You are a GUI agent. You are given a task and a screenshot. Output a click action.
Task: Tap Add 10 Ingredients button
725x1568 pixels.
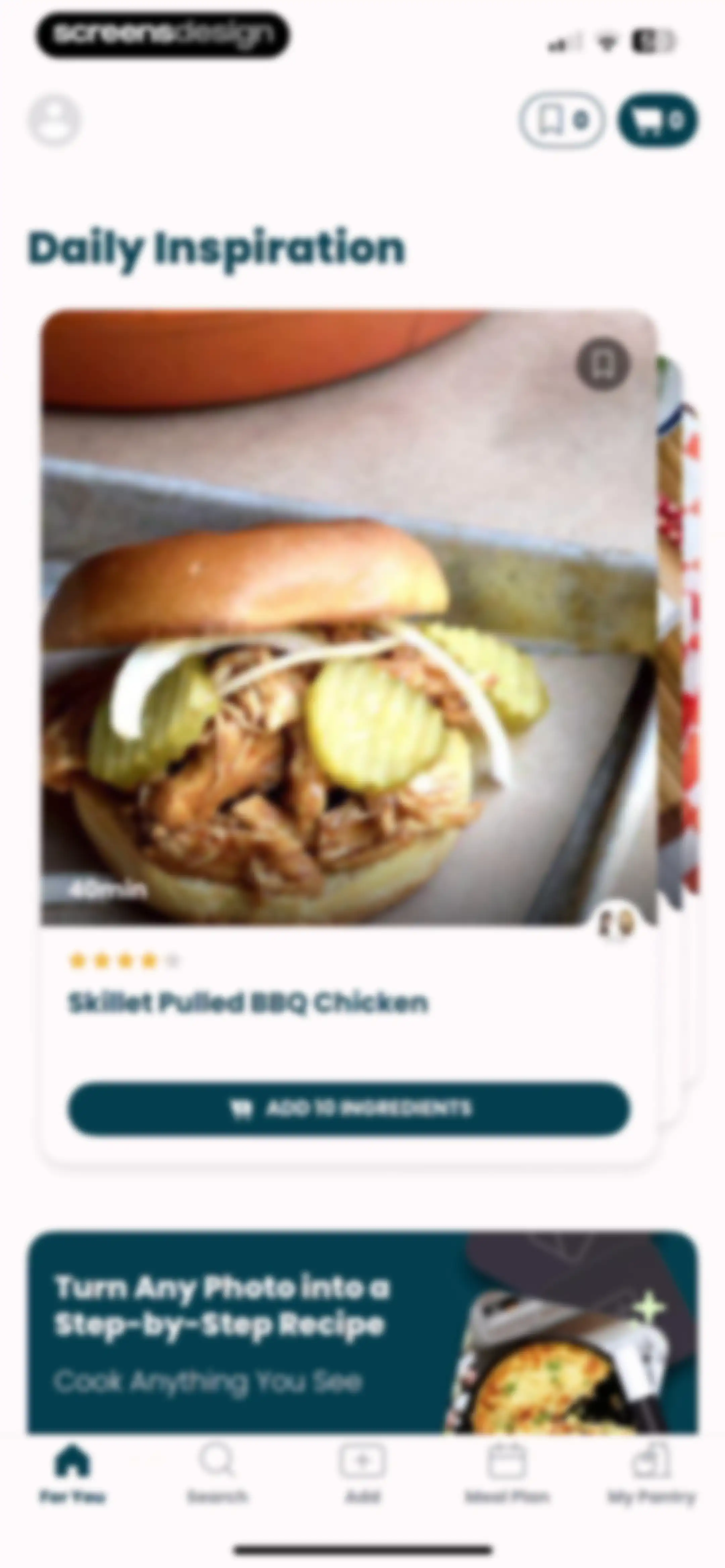349,1108
